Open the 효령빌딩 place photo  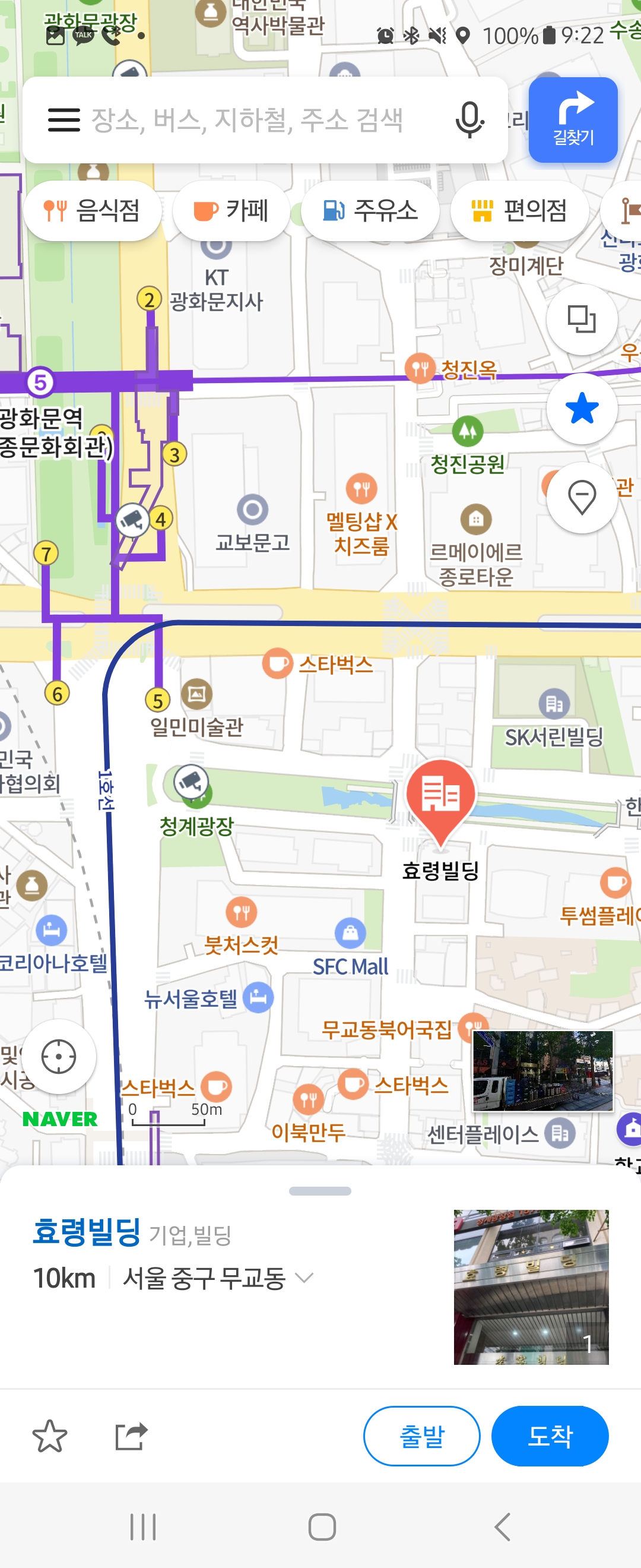coord(531,1287)
